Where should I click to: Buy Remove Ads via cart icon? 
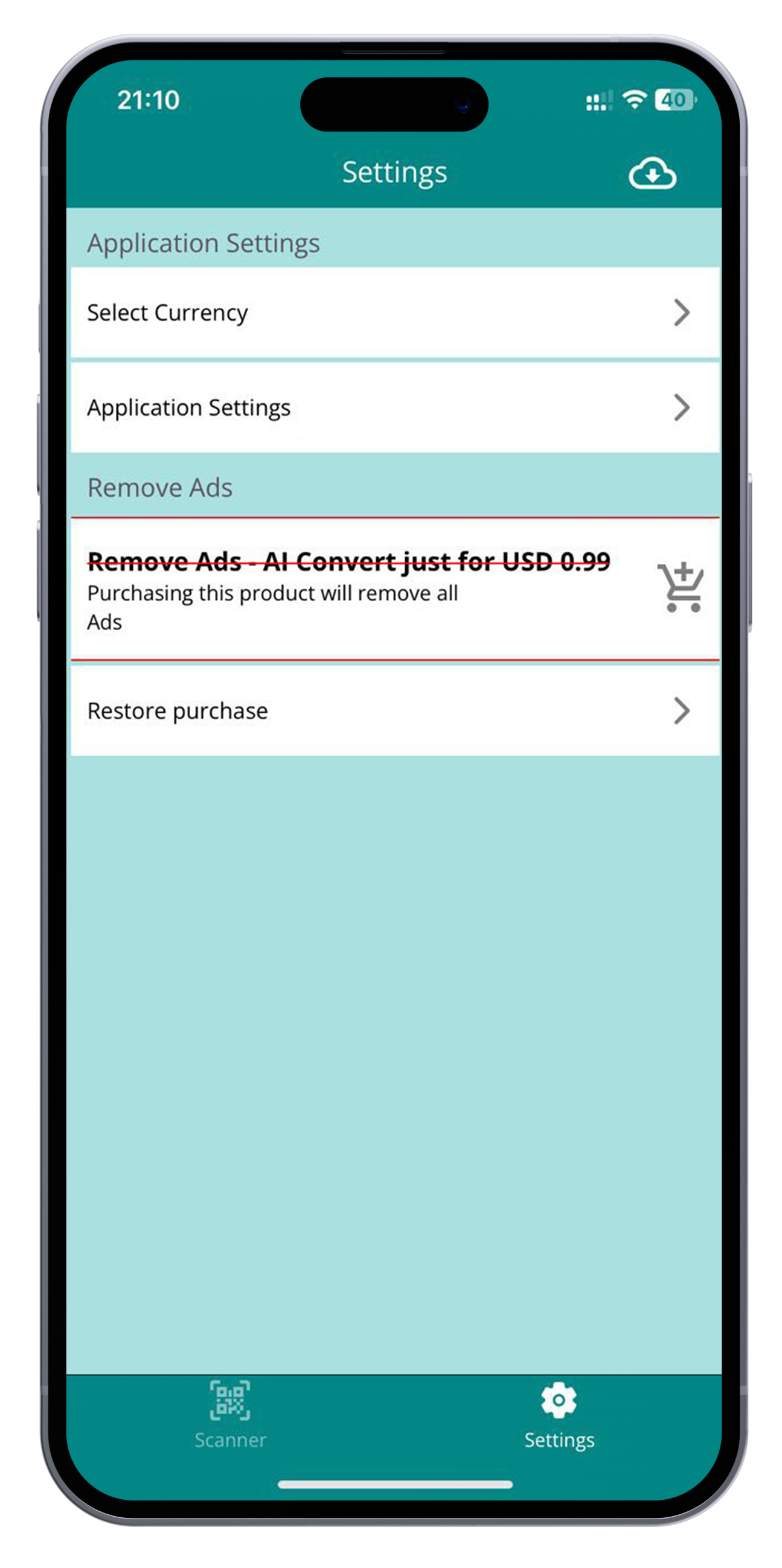(681, 587)
